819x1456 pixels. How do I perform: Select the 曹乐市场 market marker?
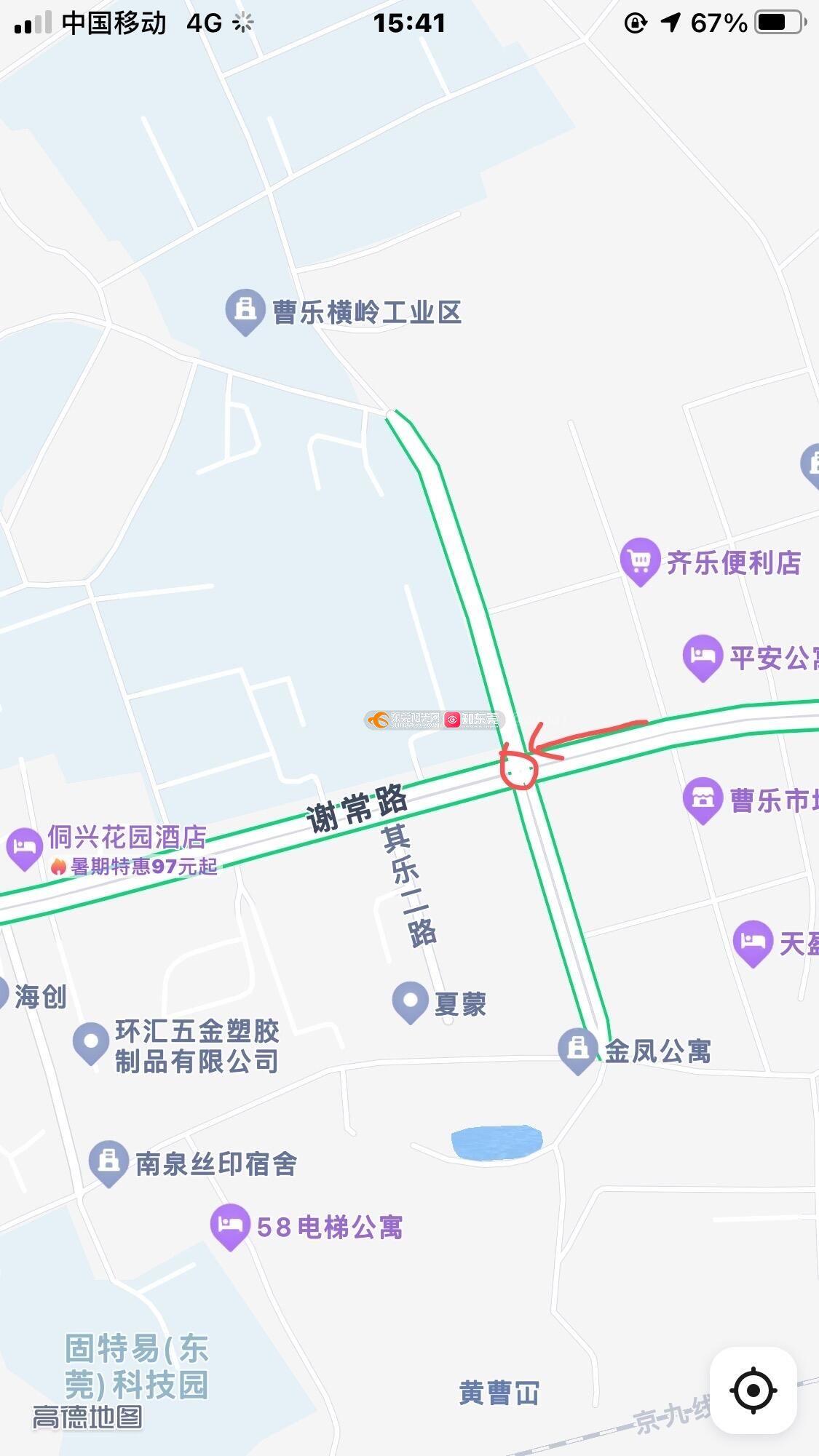pyautogui.click(x=703, y=800)
